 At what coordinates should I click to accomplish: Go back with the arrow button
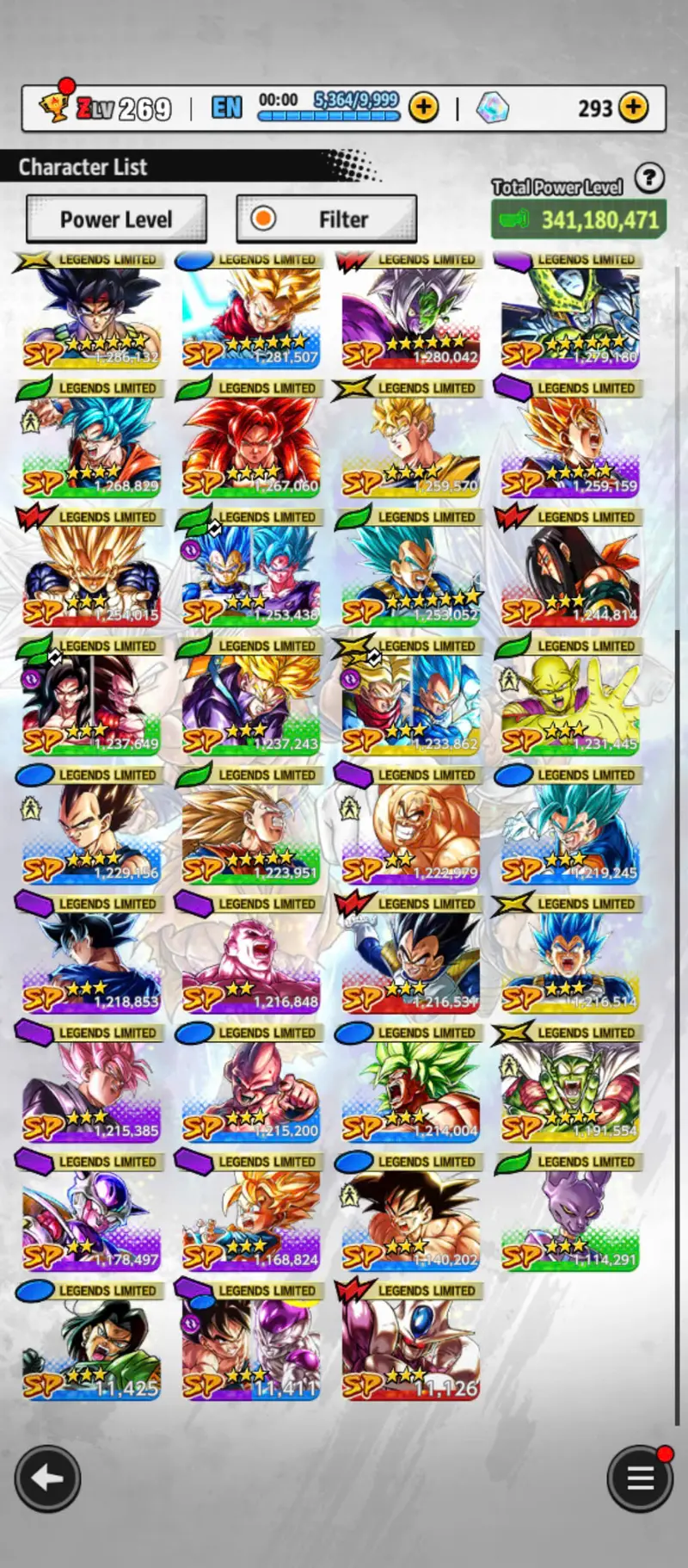pos(47,1478)
